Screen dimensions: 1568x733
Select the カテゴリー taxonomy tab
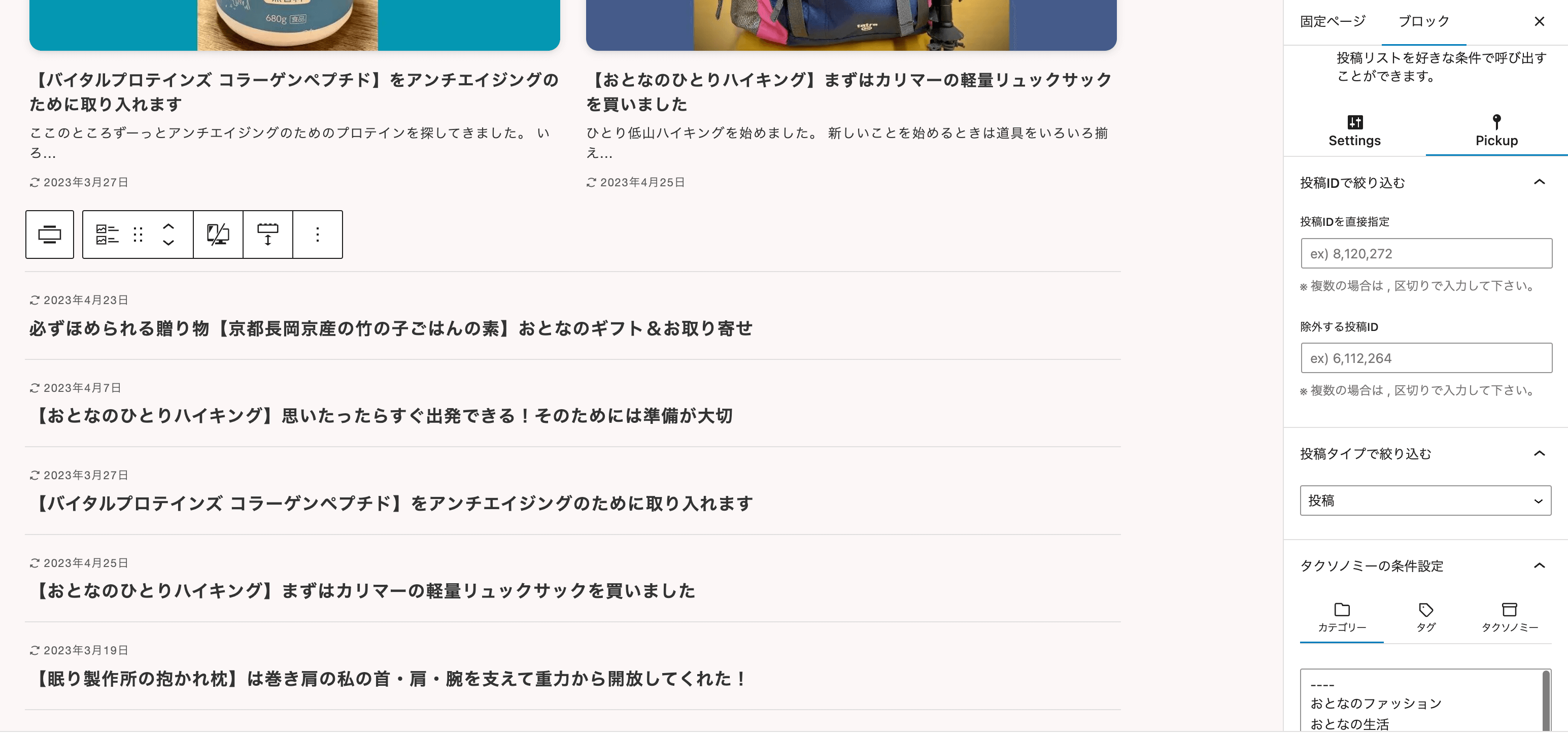click(x=1342, y=617)
